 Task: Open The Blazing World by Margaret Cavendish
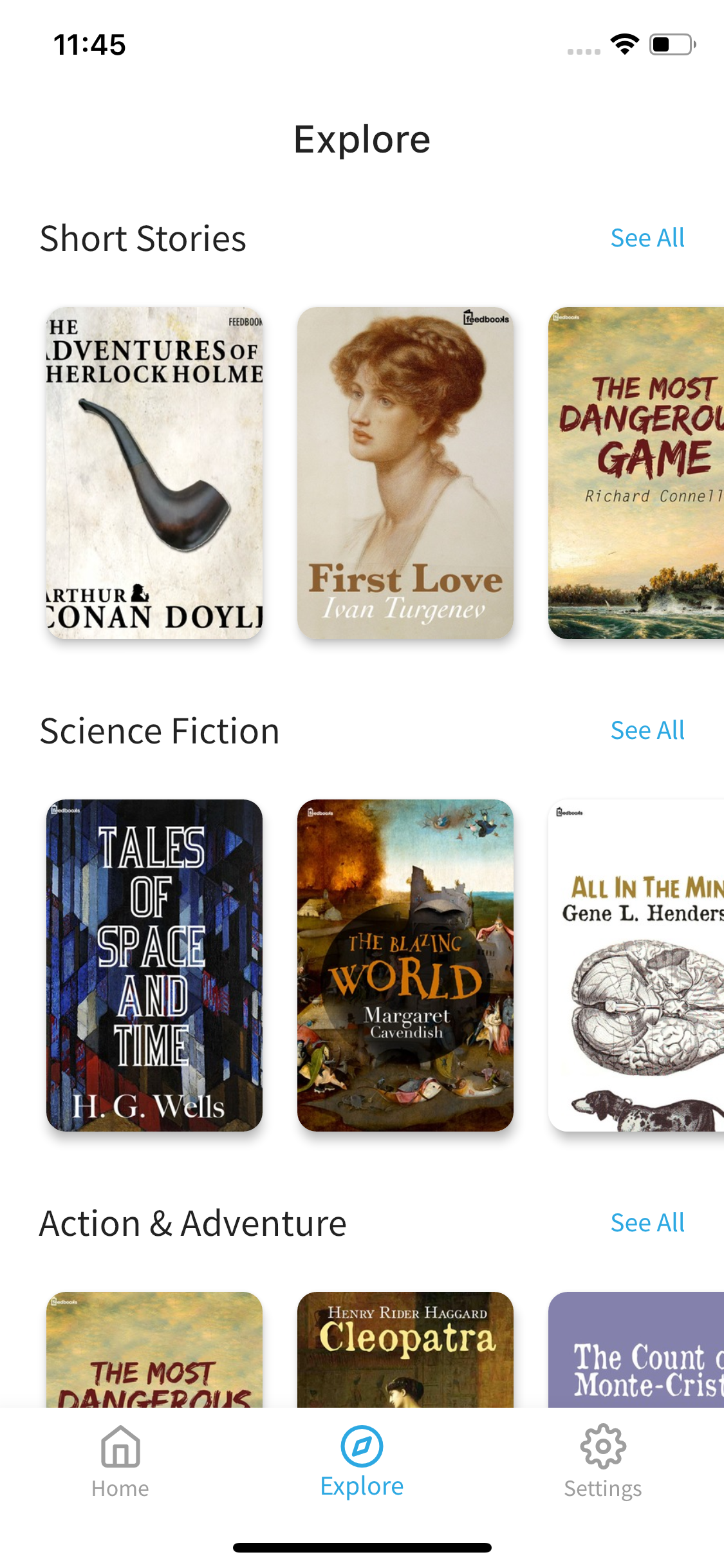[405, 966]
